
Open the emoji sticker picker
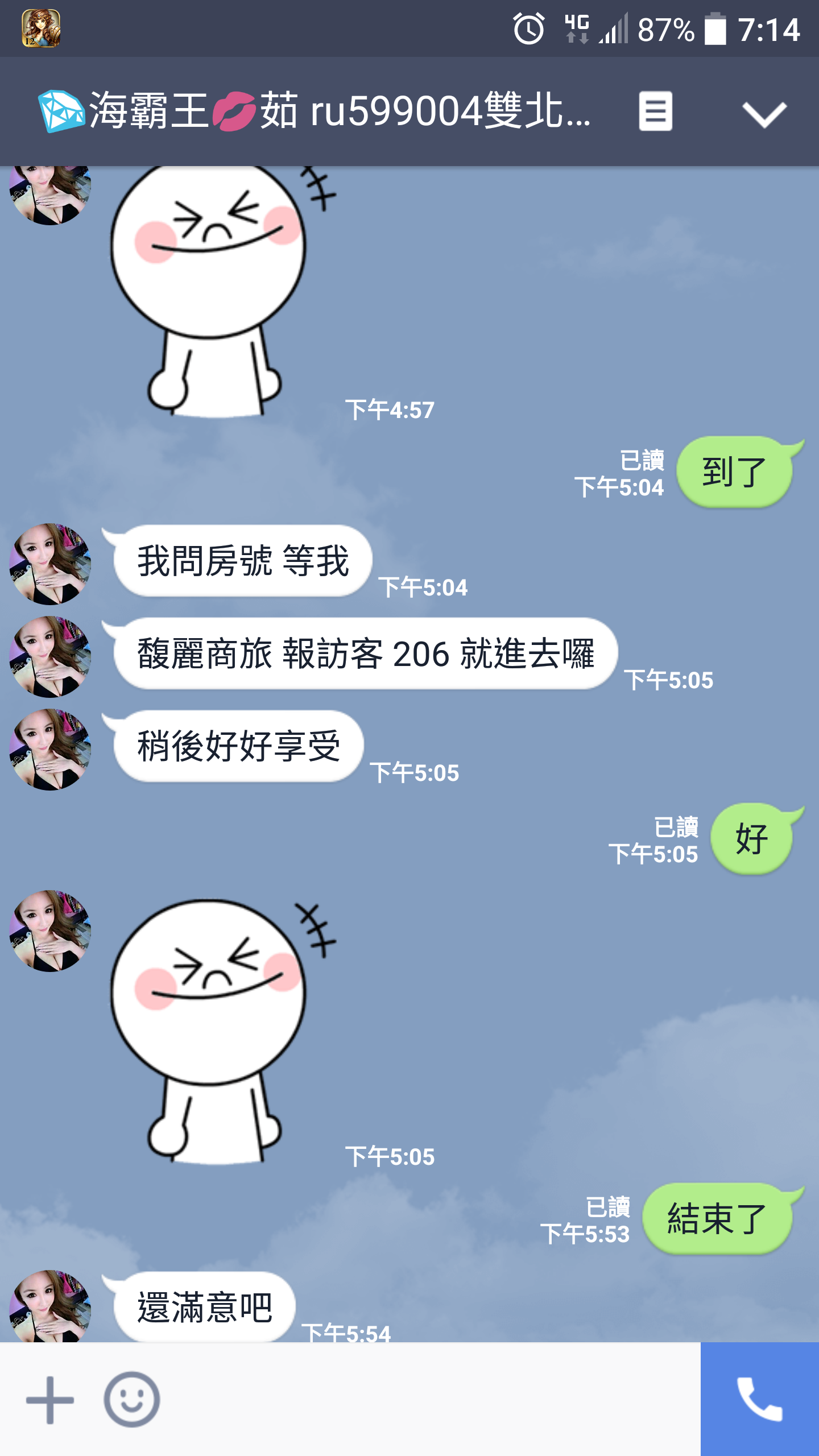[x=131, y=1400]
